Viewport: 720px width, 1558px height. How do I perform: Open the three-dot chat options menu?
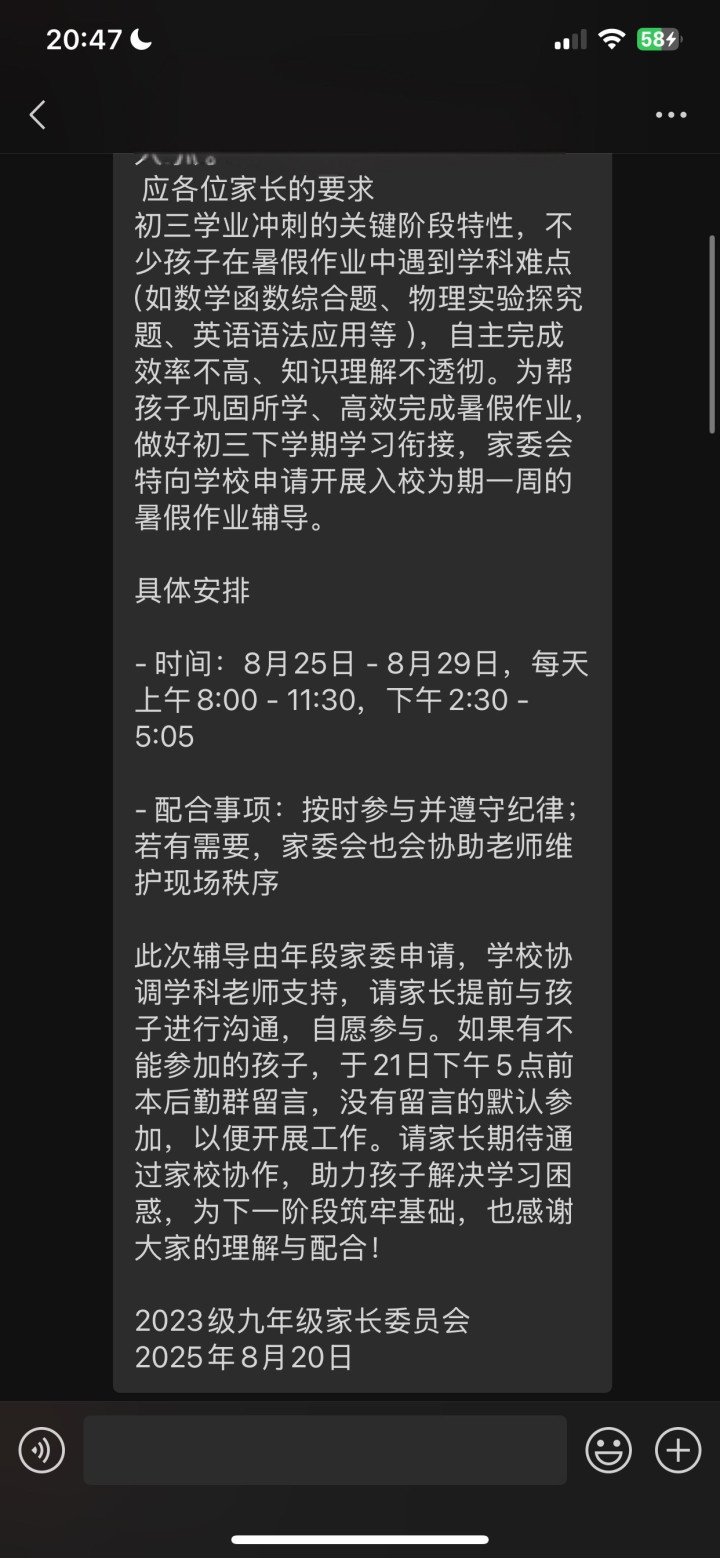click(671, 115)
